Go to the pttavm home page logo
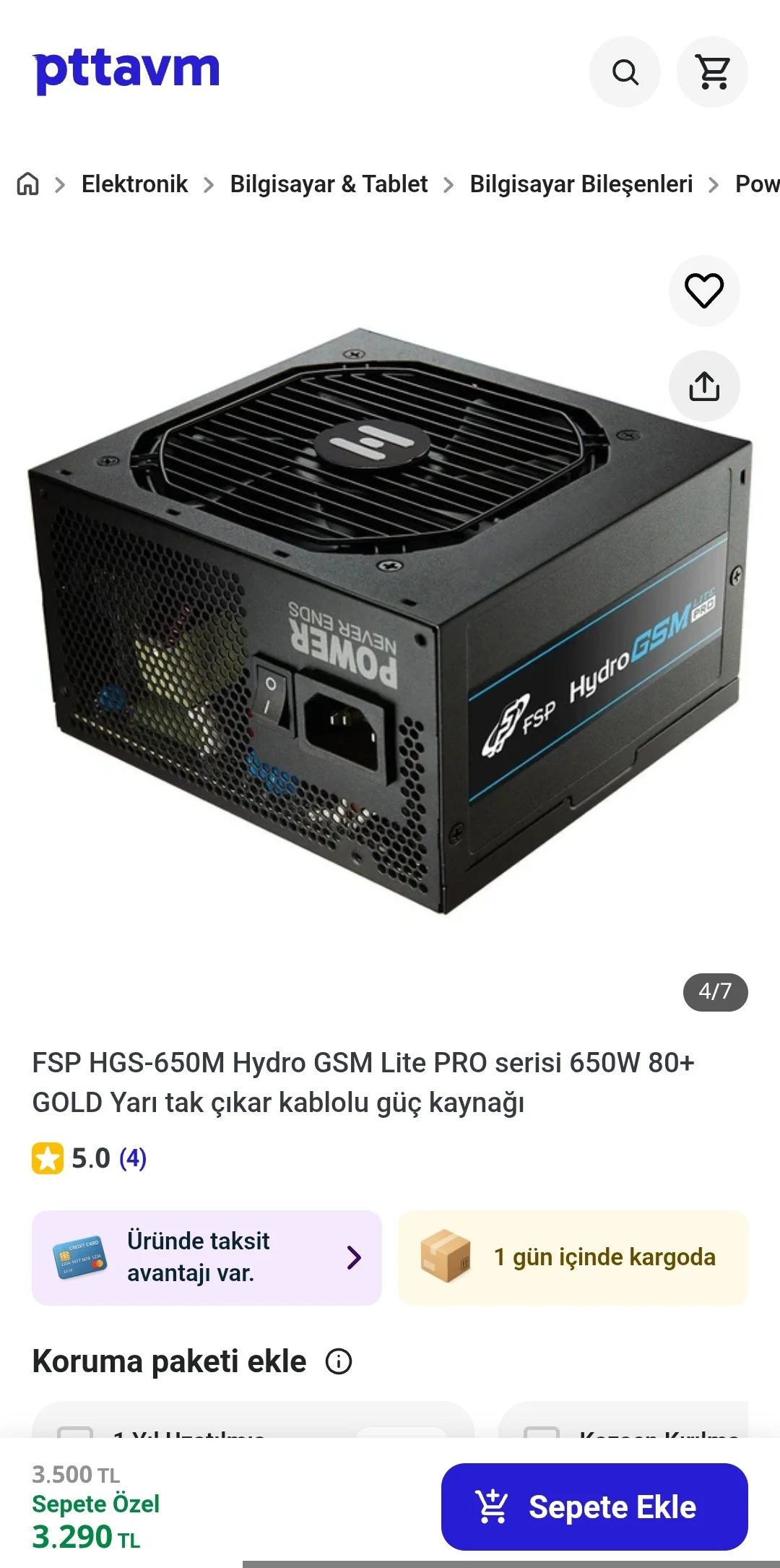 [126, 71]
